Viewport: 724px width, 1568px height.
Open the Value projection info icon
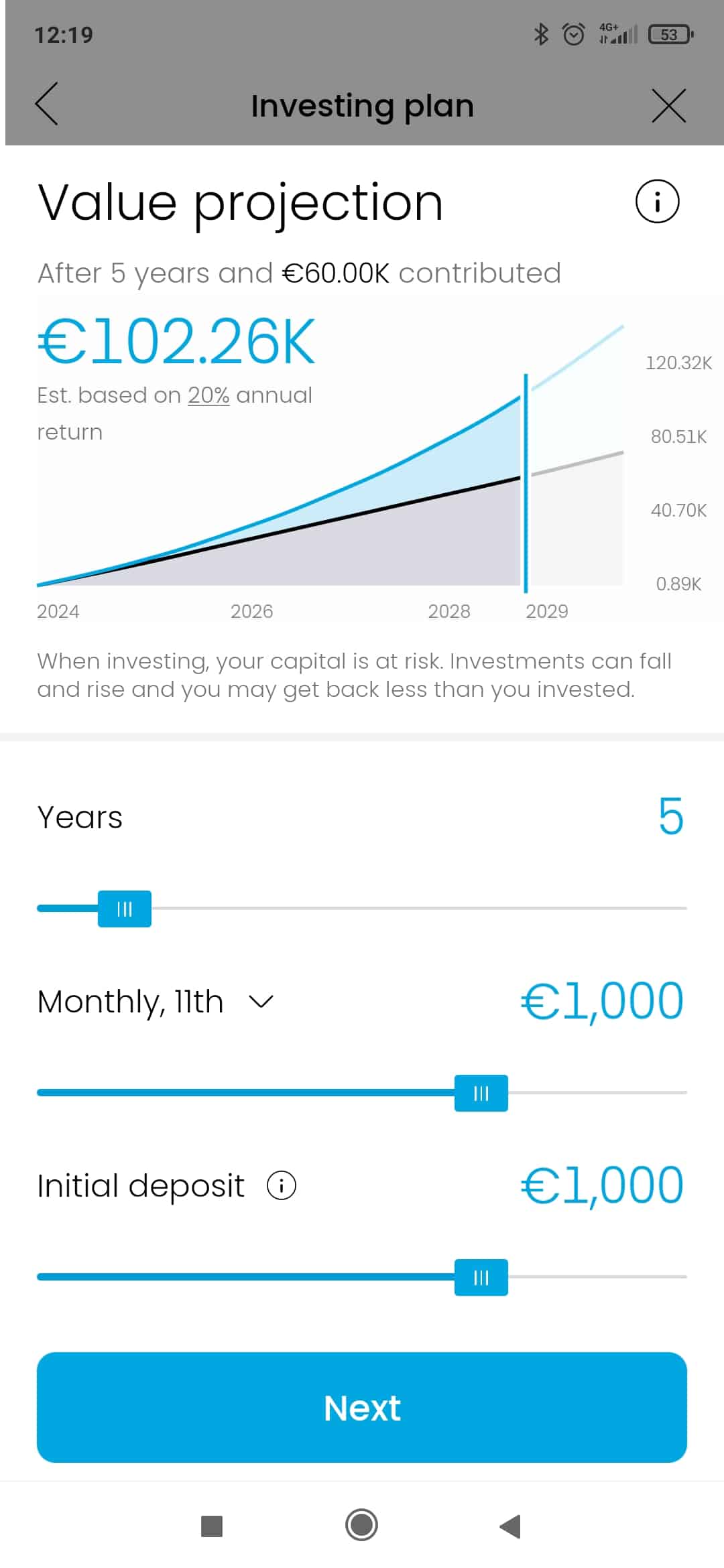point(657,201)
